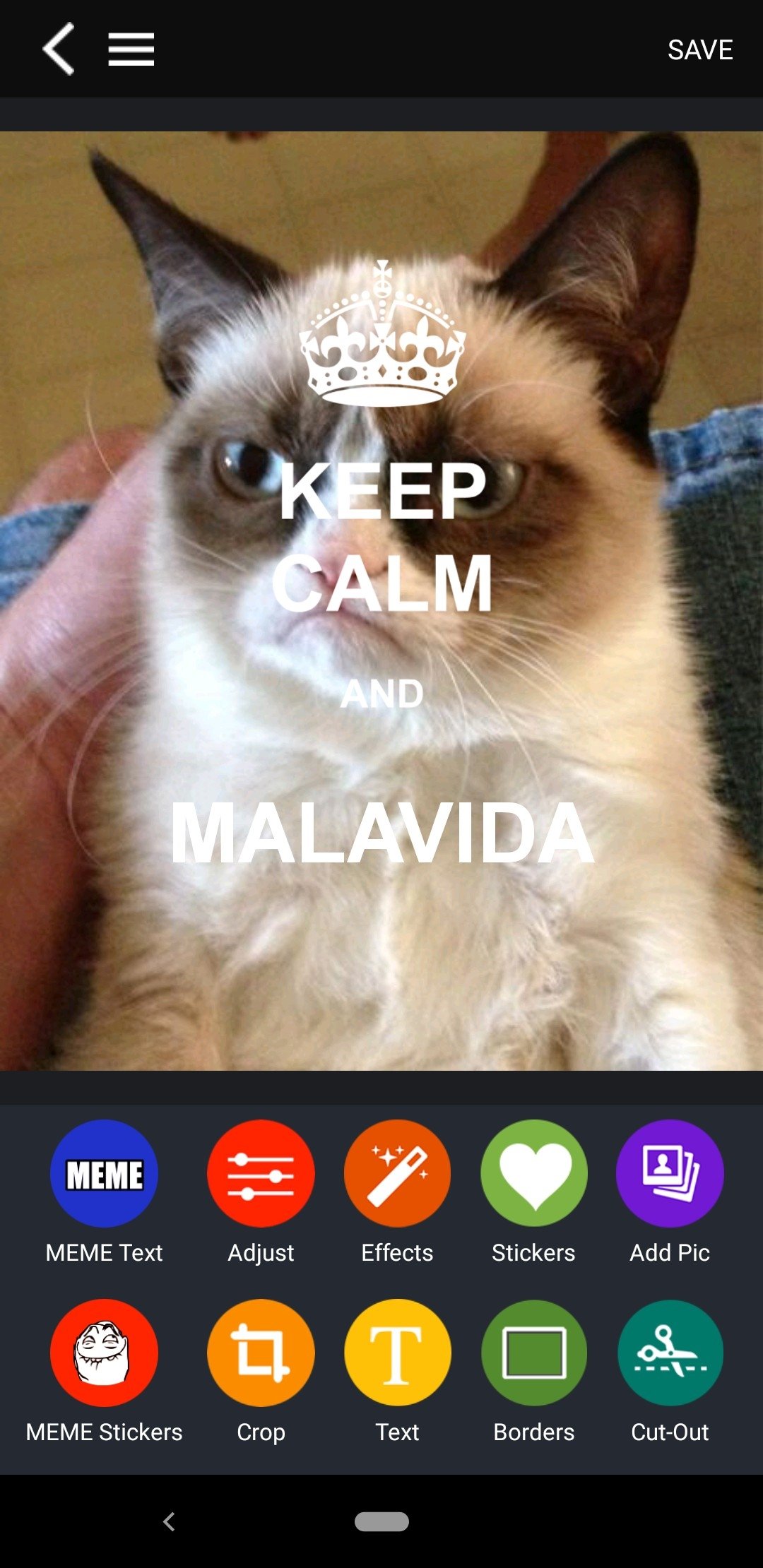
Task: Tap the system home pill
Action: tap(381, 1521)
